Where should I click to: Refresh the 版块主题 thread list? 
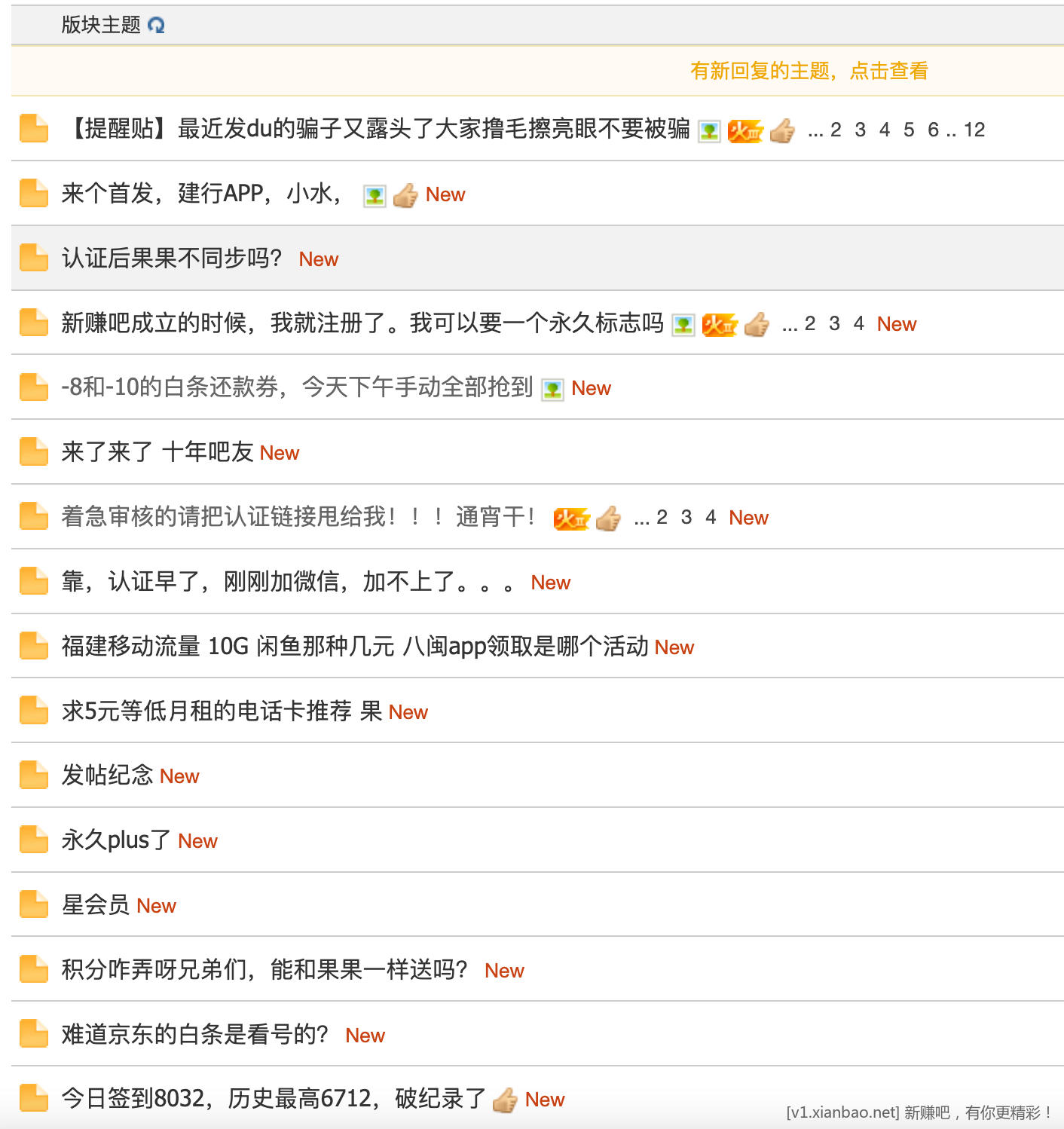[156, 26]
